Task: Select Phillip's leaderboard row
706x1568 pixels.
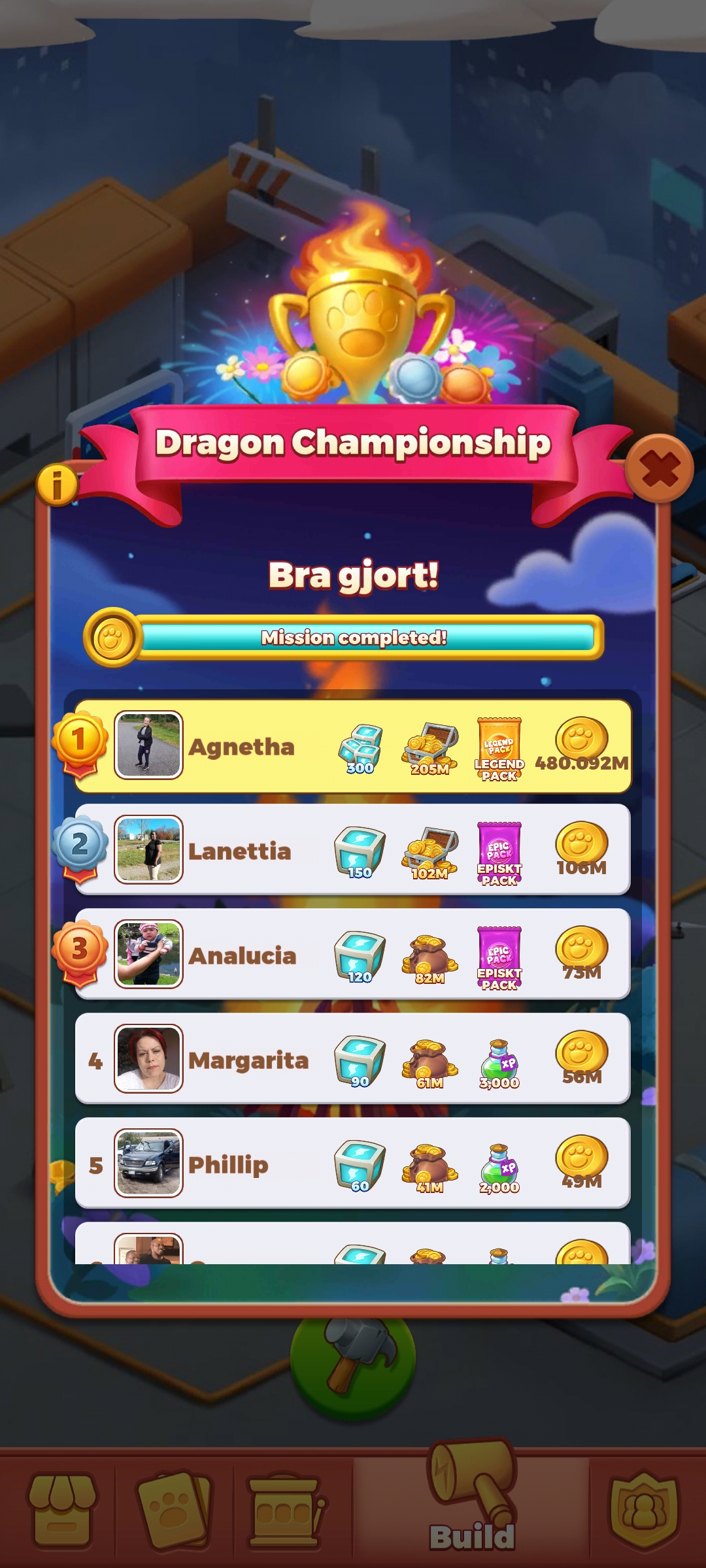Action: click(x=353, y=1164)
